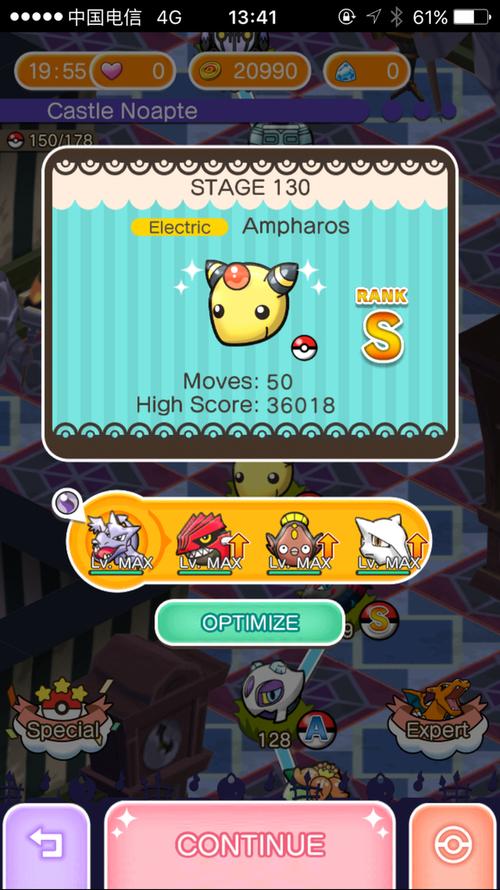Select the first Mega Pokémon team slot
This screenshot has width=500, height=890.
click(117, 542)
